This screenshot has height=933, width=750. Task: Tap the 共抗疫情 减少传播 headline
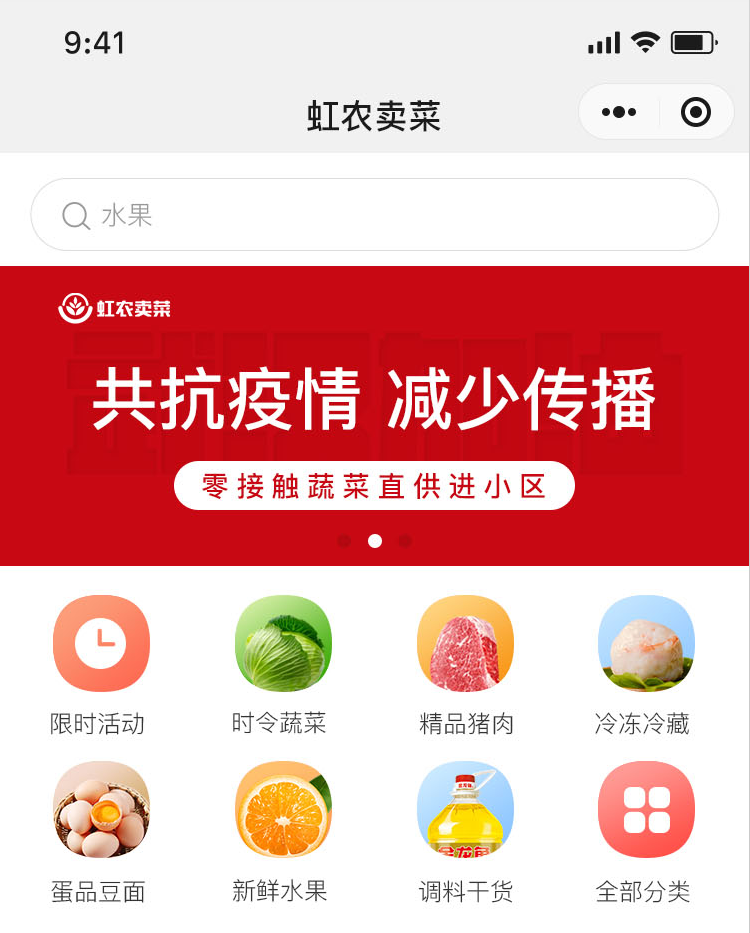click(375, 397)
